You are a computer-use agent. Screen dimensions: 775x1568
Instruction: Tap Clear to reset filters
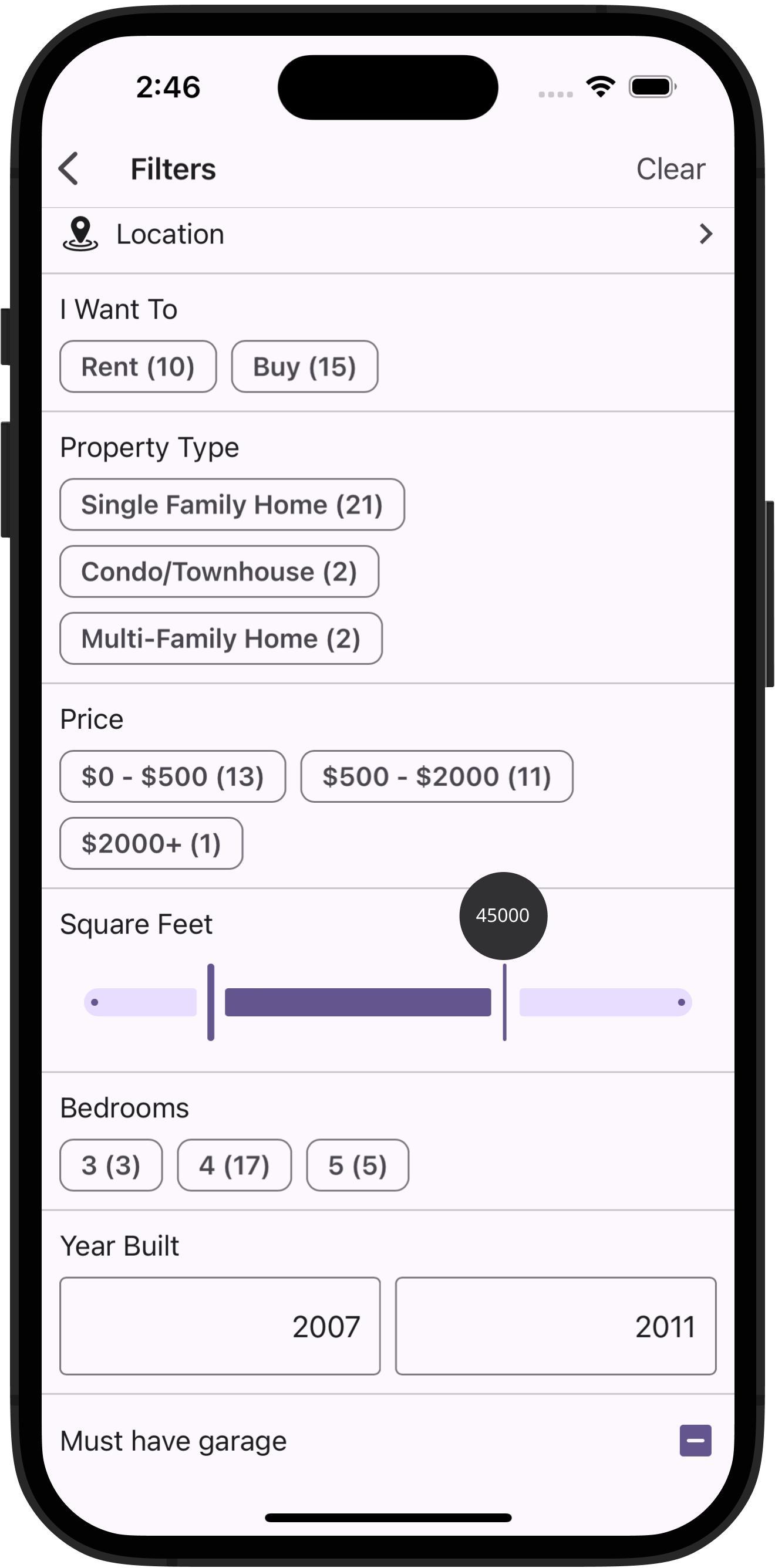coord(670,168)
